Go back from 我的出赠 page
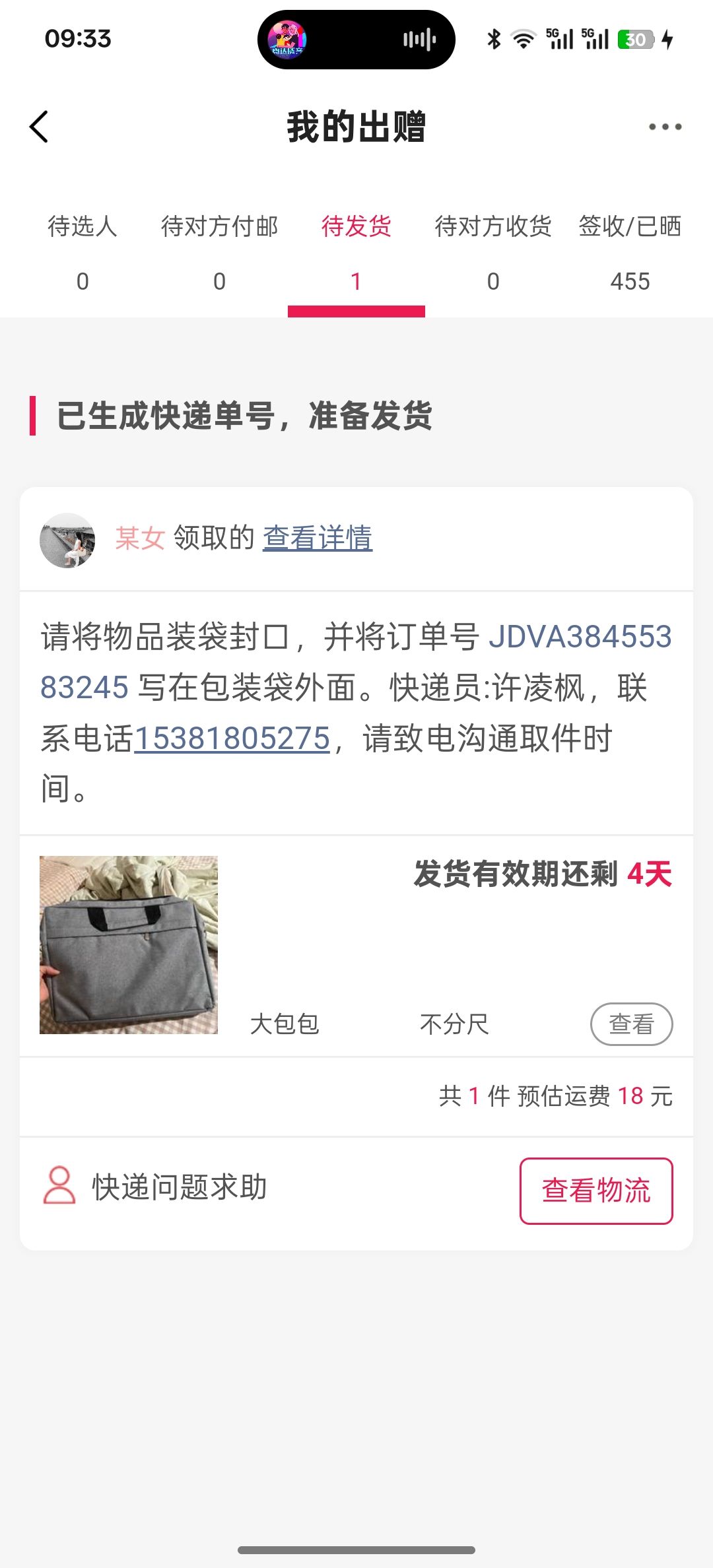Screen dimensions: 713x1568 tap(40, 127)
